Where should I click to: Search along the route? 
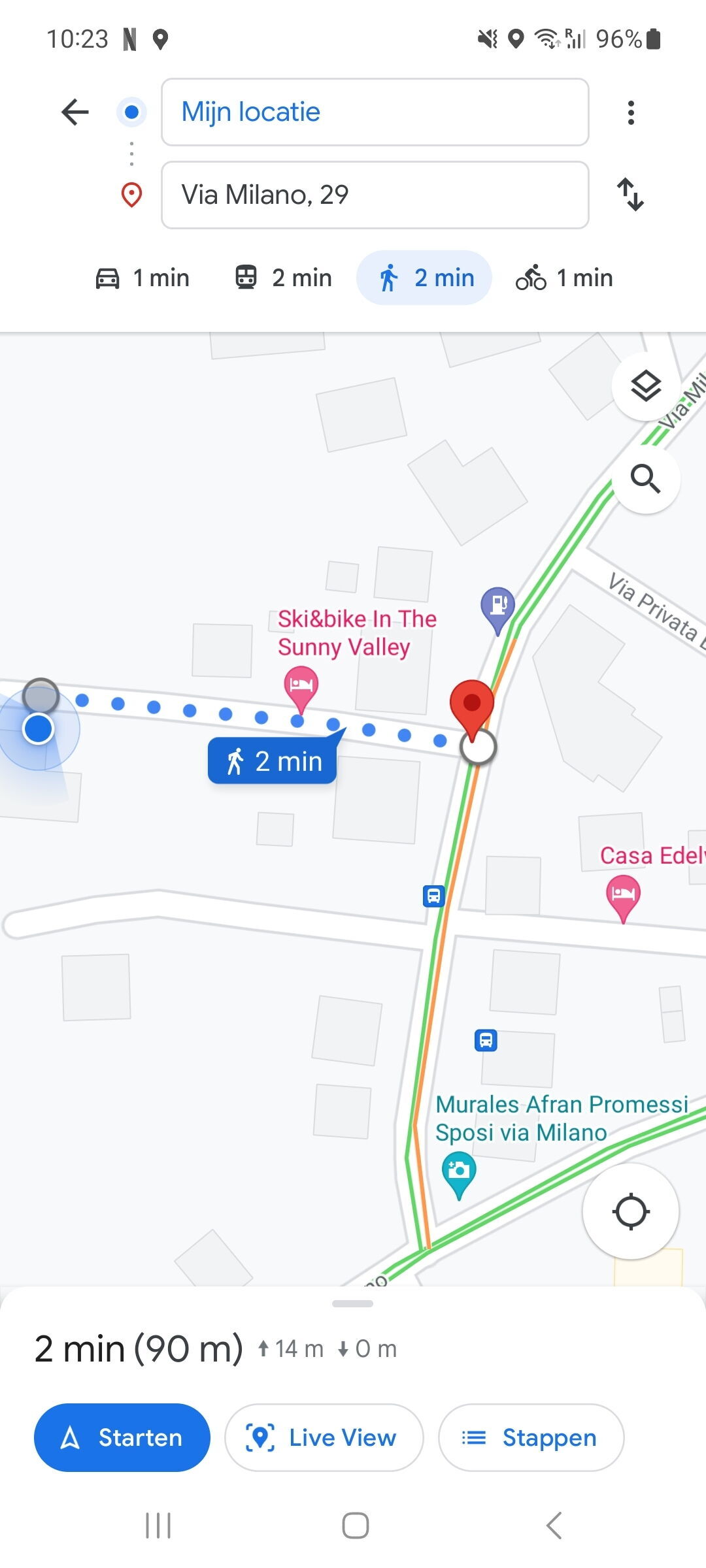pos(646,479)
